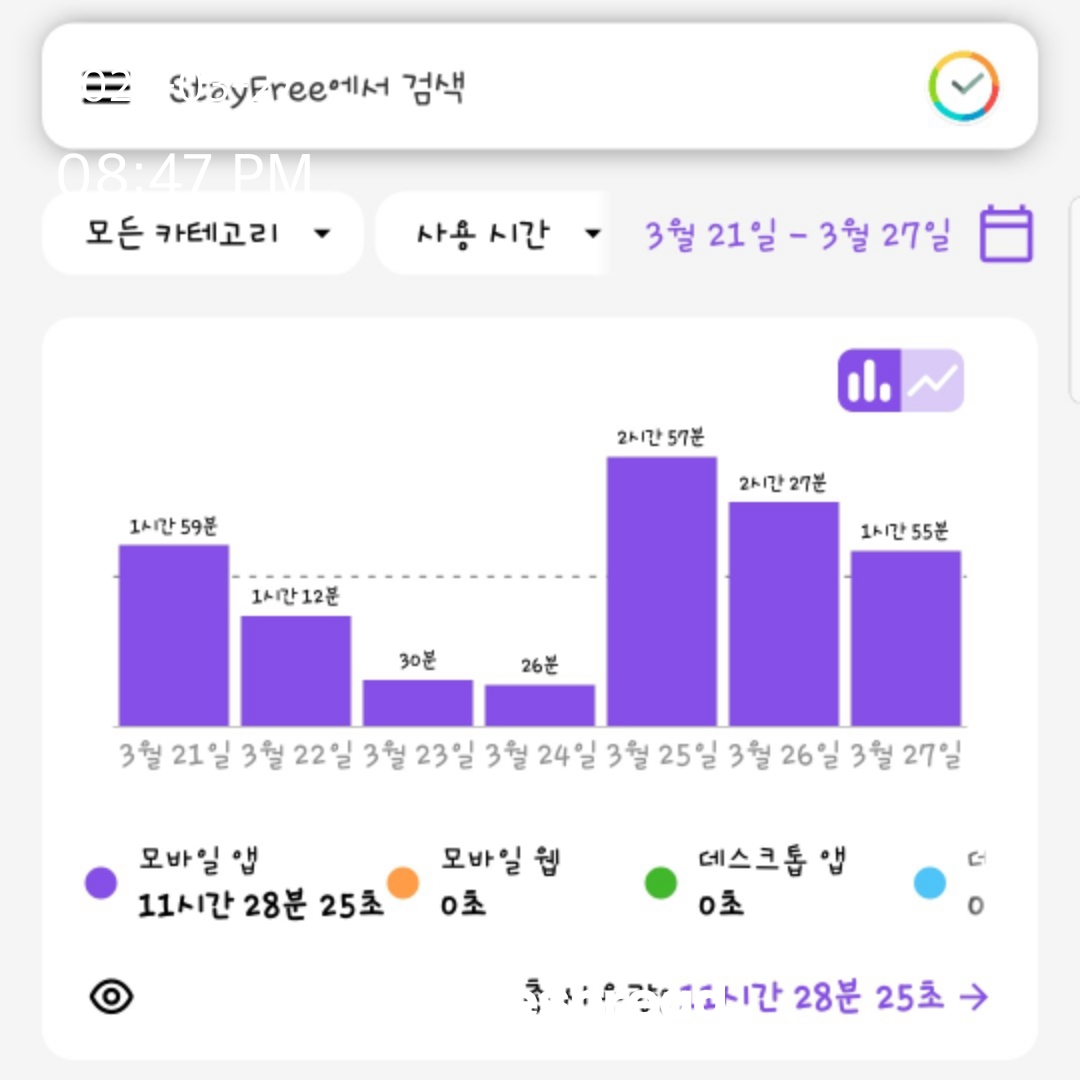The height and width of the screenshot is (1080, 1080).
Task: Select the 3월 25일 bar
Action: pos(662,591)
